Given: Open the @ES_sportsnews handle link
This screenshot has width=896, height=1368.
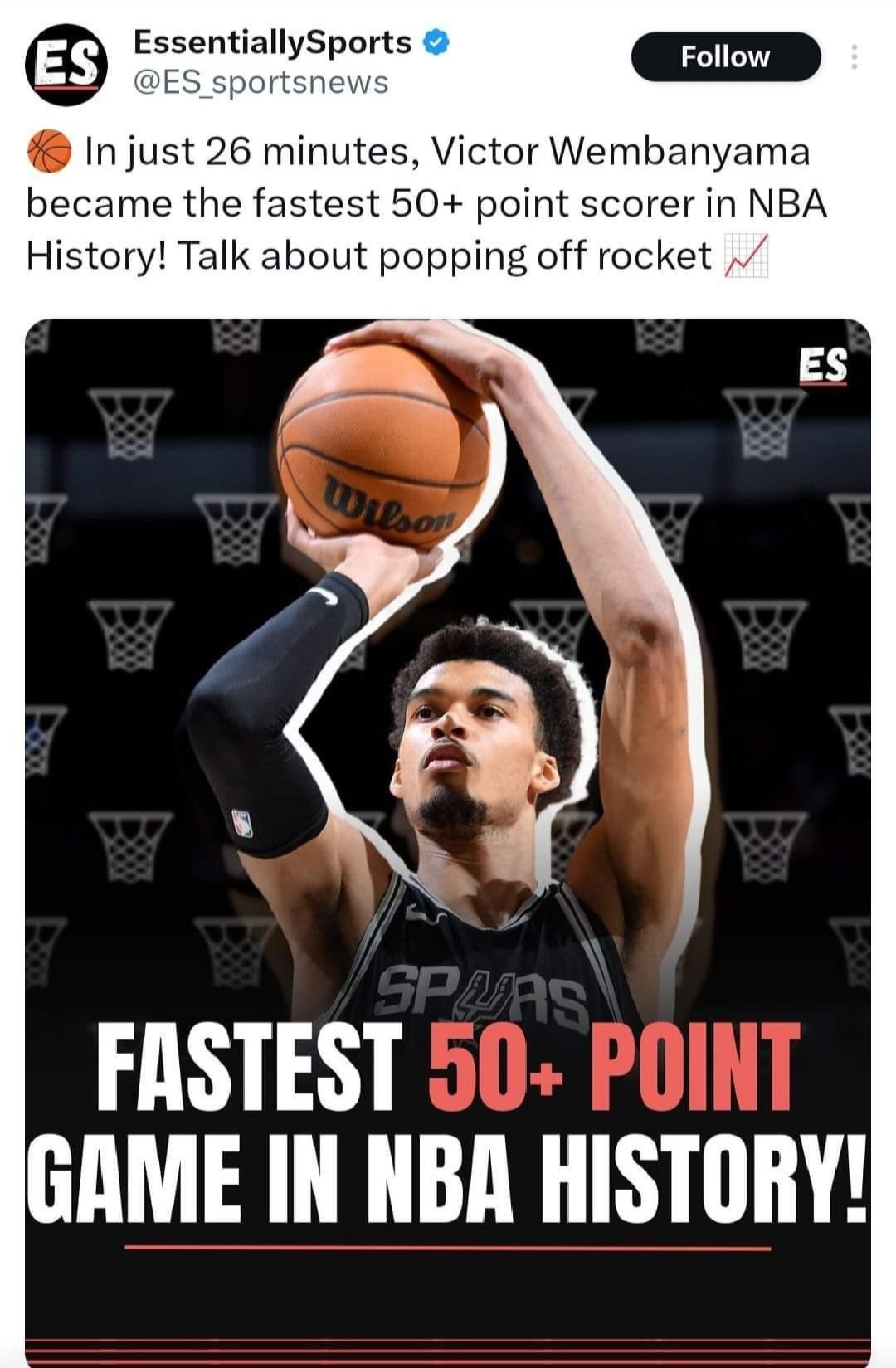Looking at the screenshot, I should (x=261, y=83).
